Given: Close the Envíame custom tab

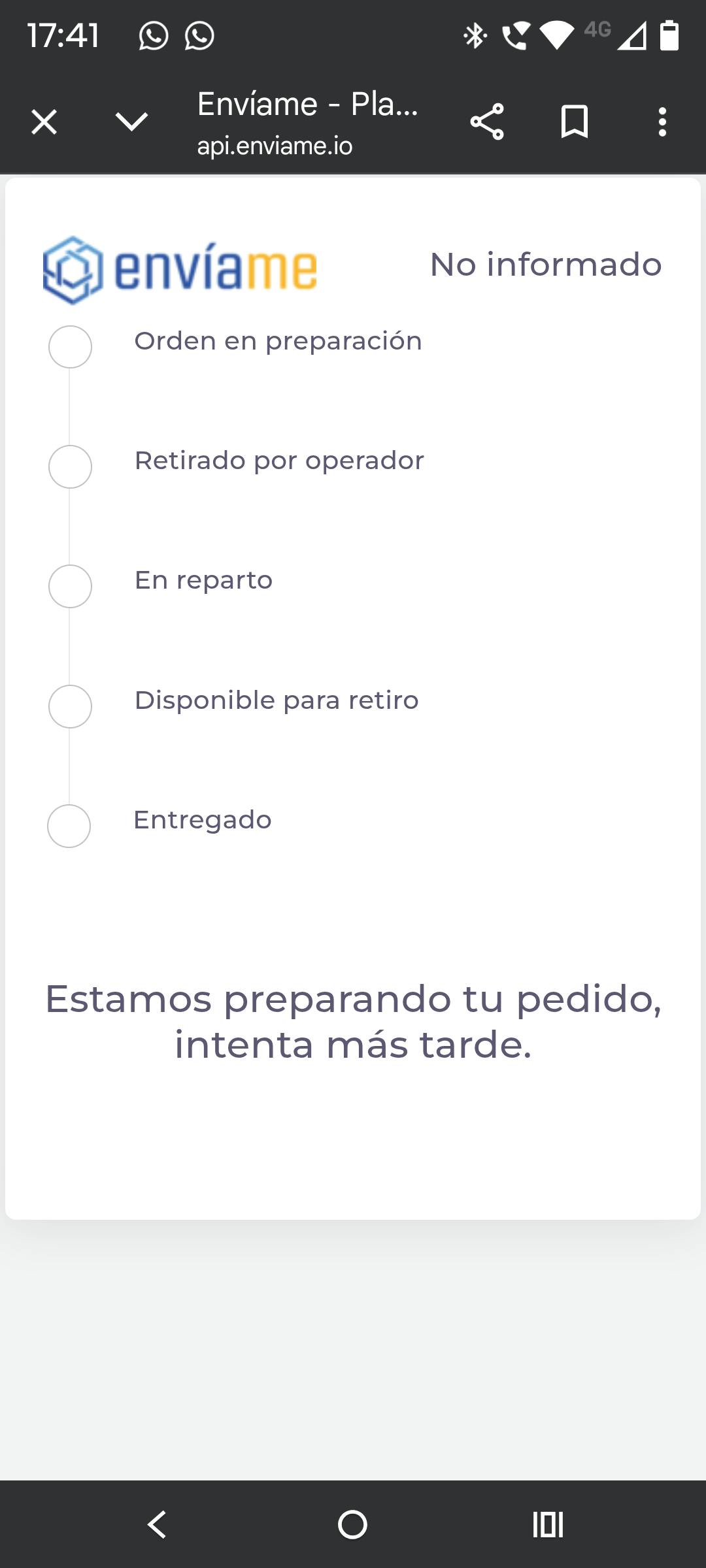Looking at the screenshot, I should pyautogui.click(x=44, y=122).
